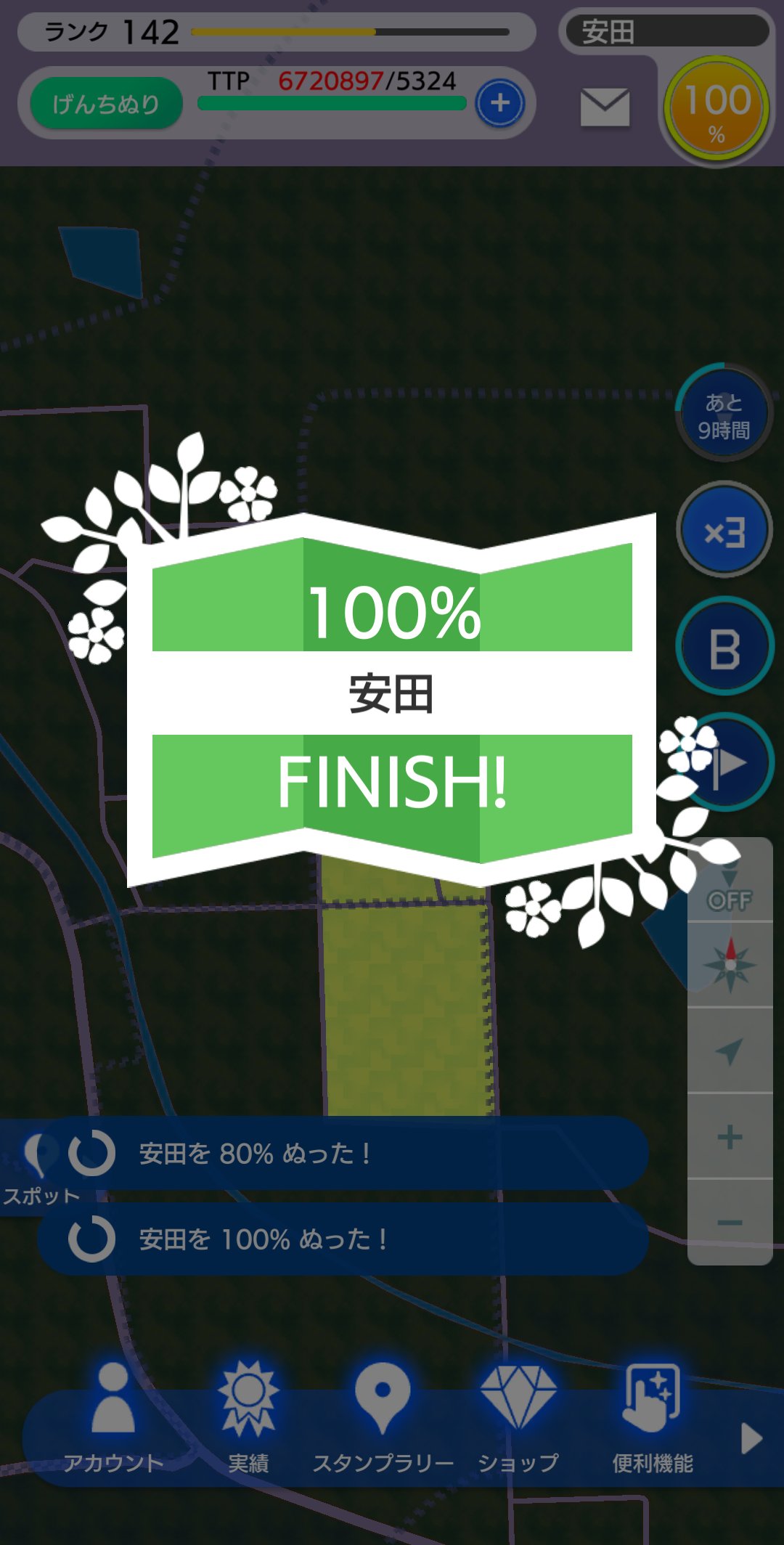Tap the げんちぬり button
784x1545 pixels.
coord(106,104)
